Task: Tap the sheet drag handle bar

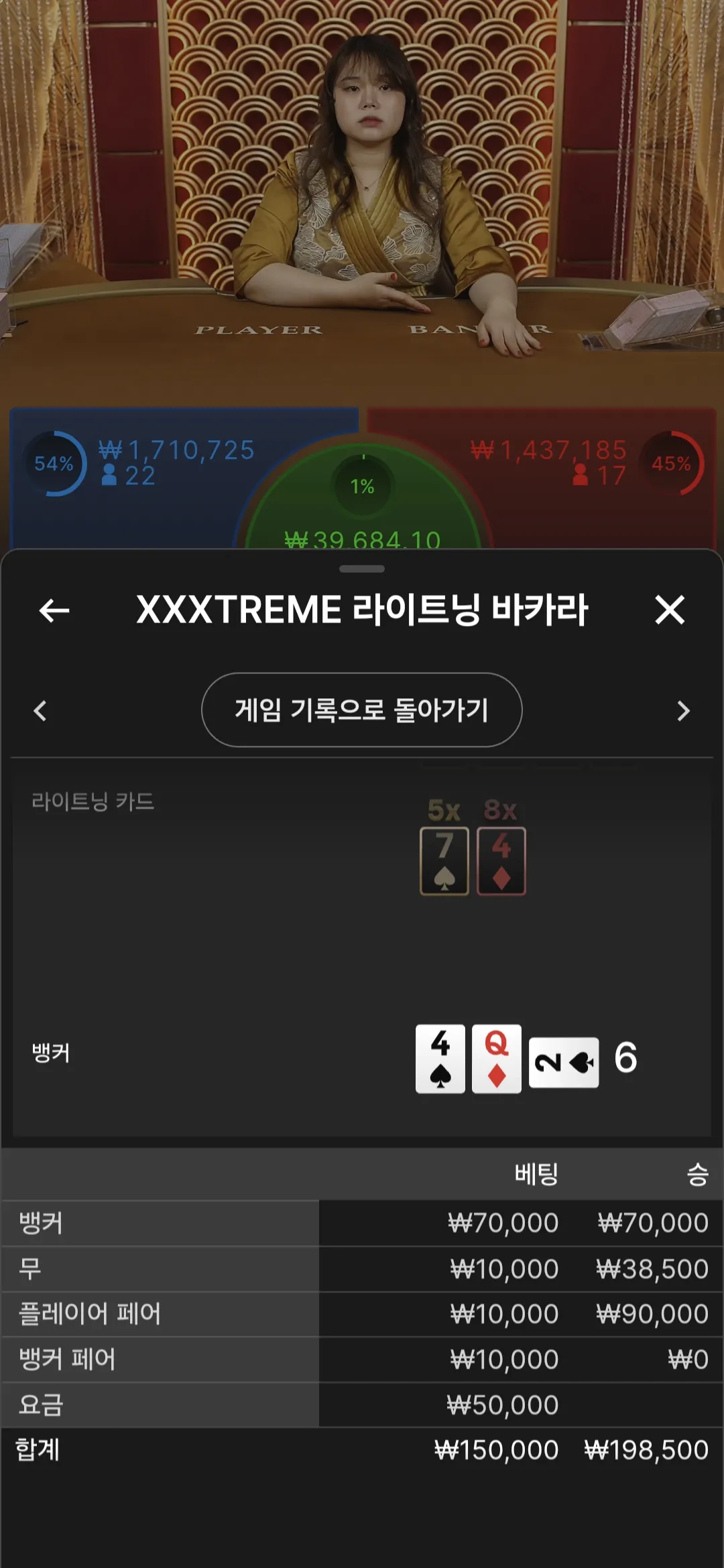Action: [362, 569]
